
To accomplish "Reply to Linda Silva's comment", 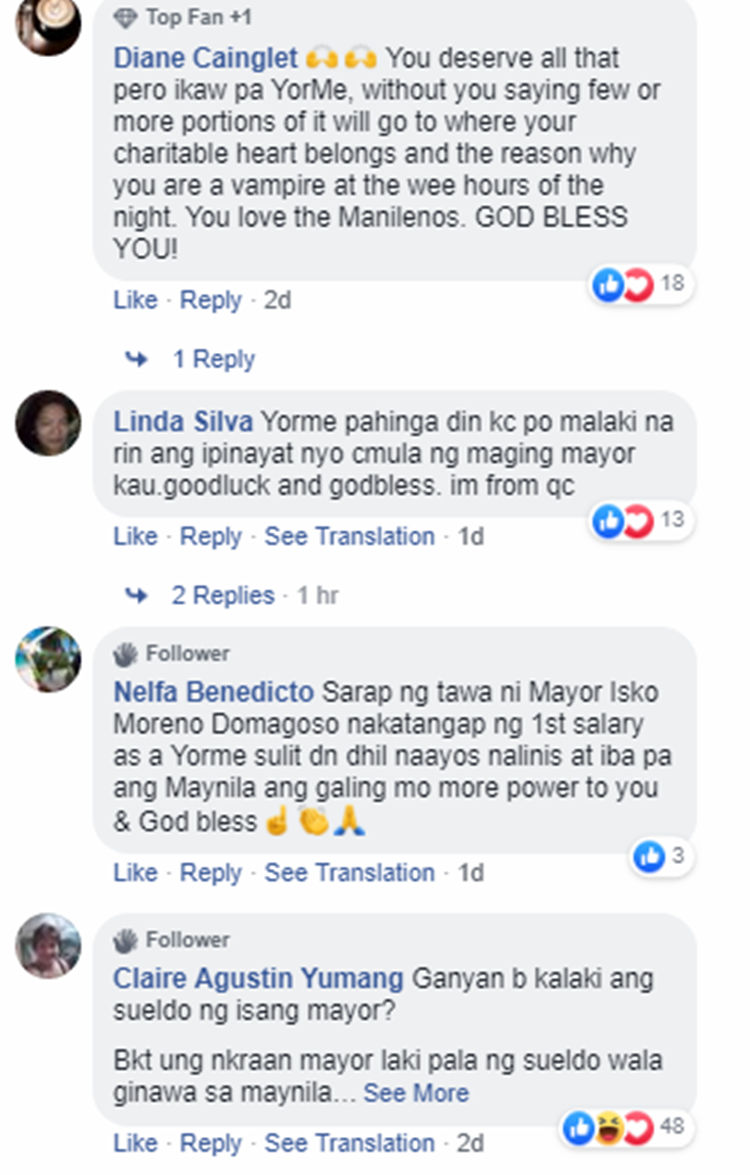I will click(x=210, y=536).
